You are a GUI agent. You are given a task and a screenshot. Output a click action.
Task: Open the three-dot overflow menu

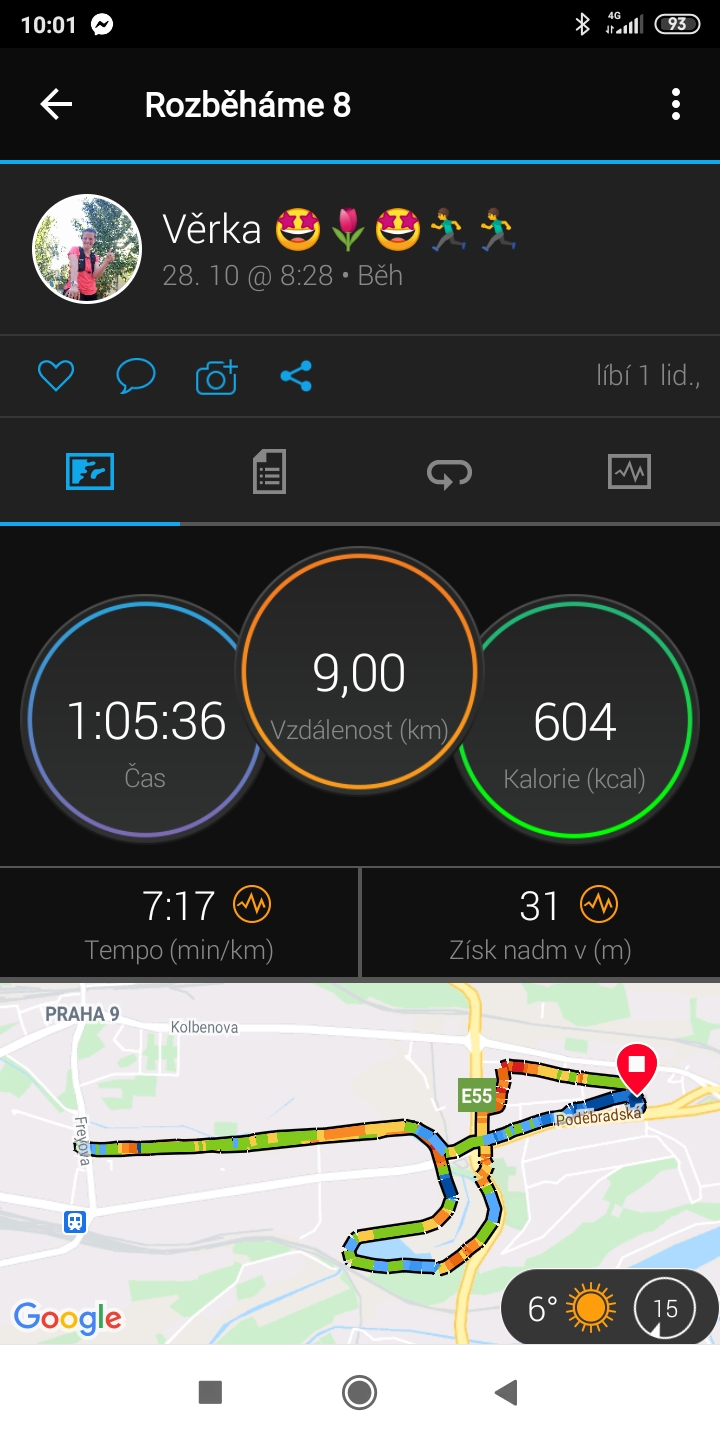click(676, 104)
